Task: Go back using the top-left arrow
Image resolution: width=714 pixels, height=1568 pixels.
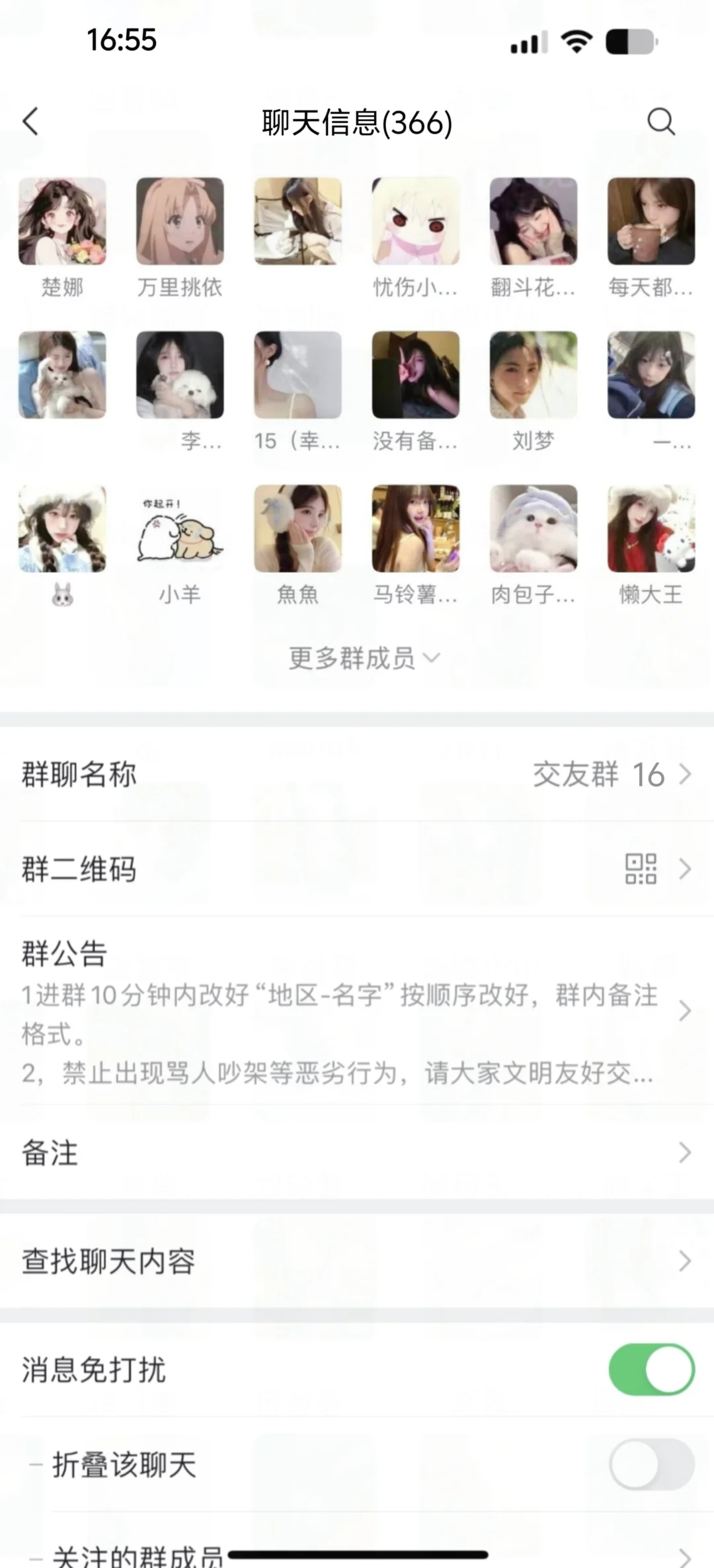Action: pos(30,122)
